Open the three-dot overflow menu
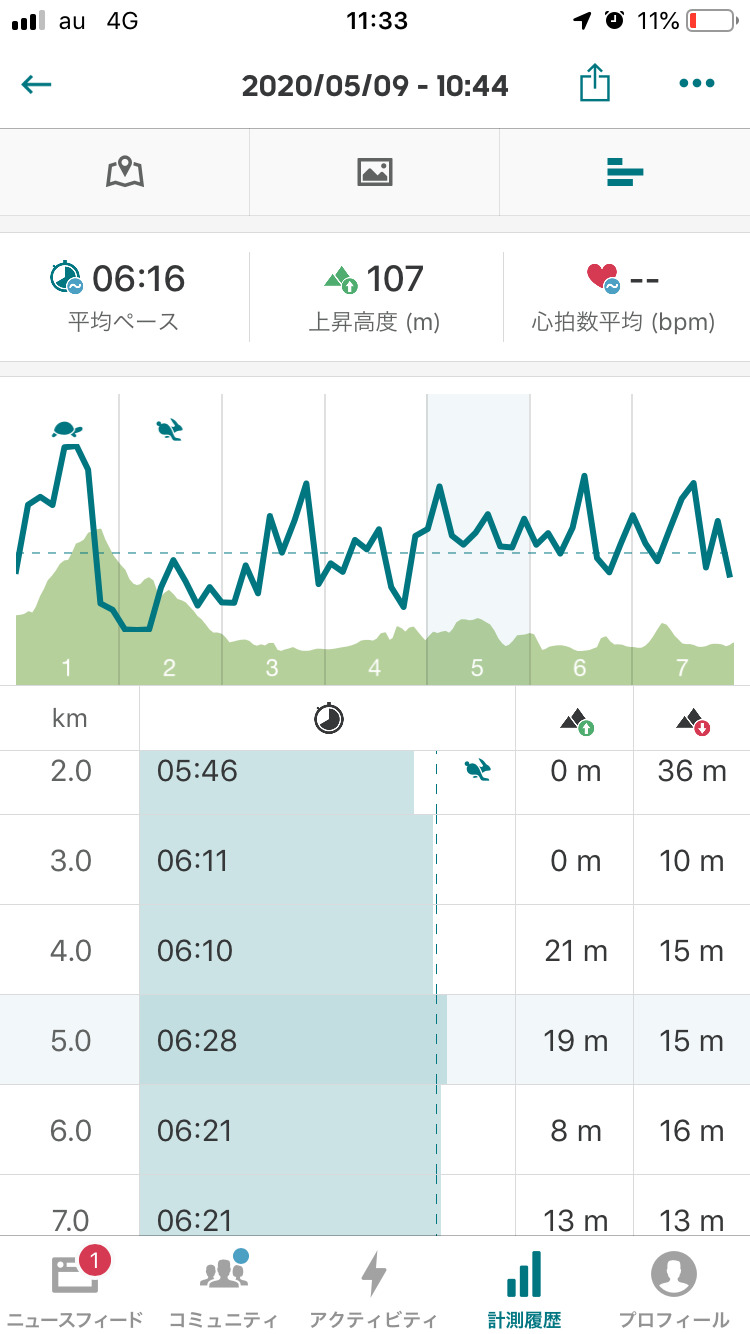The image size is (750, 1334). click(x=697, y=84)
